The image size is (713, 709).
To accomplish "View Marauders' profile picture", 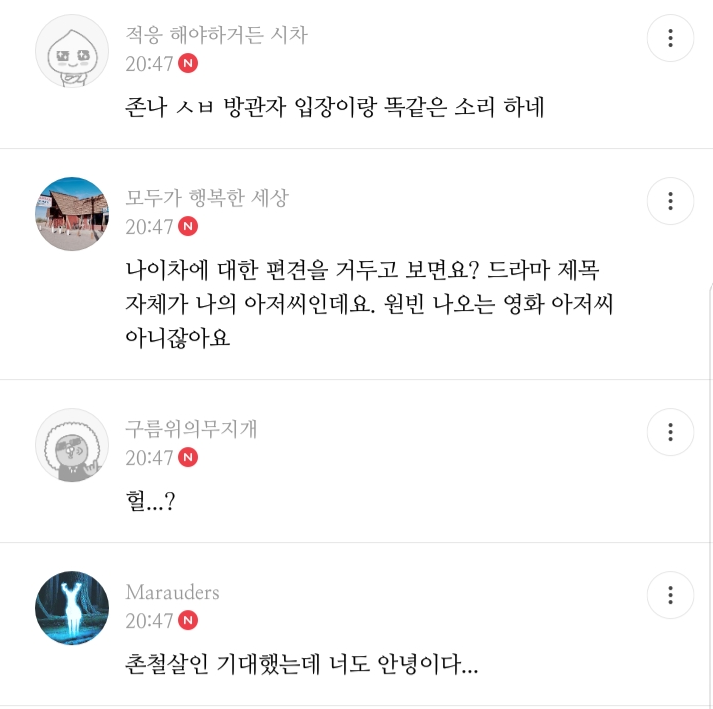I will tap(72, 608).
